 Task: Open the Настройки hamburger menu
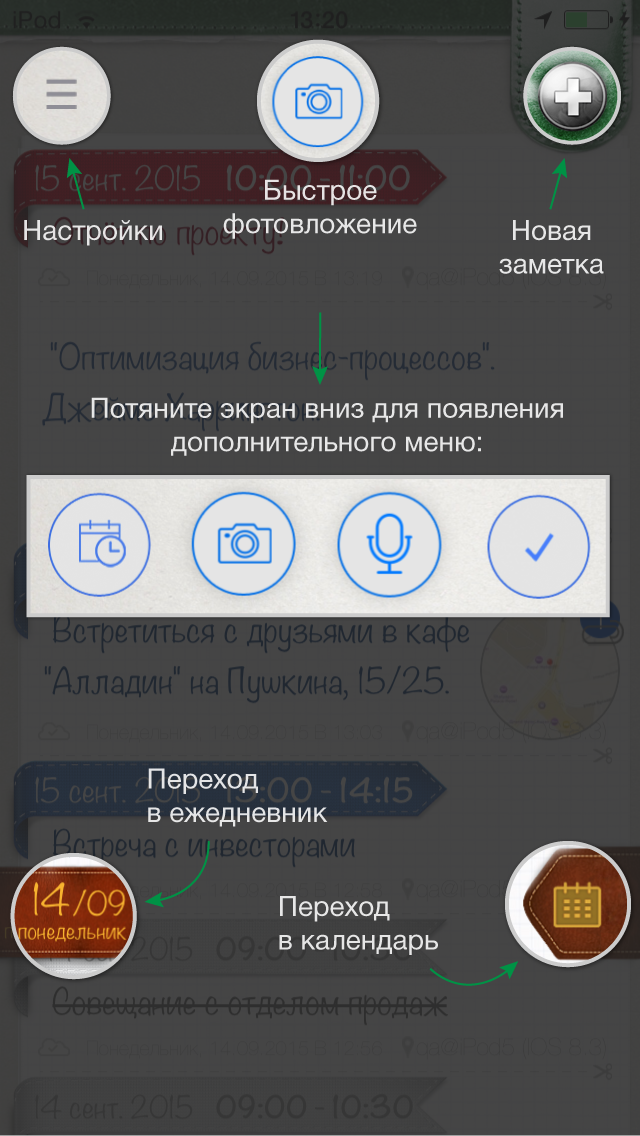click(x=62, y=95)
